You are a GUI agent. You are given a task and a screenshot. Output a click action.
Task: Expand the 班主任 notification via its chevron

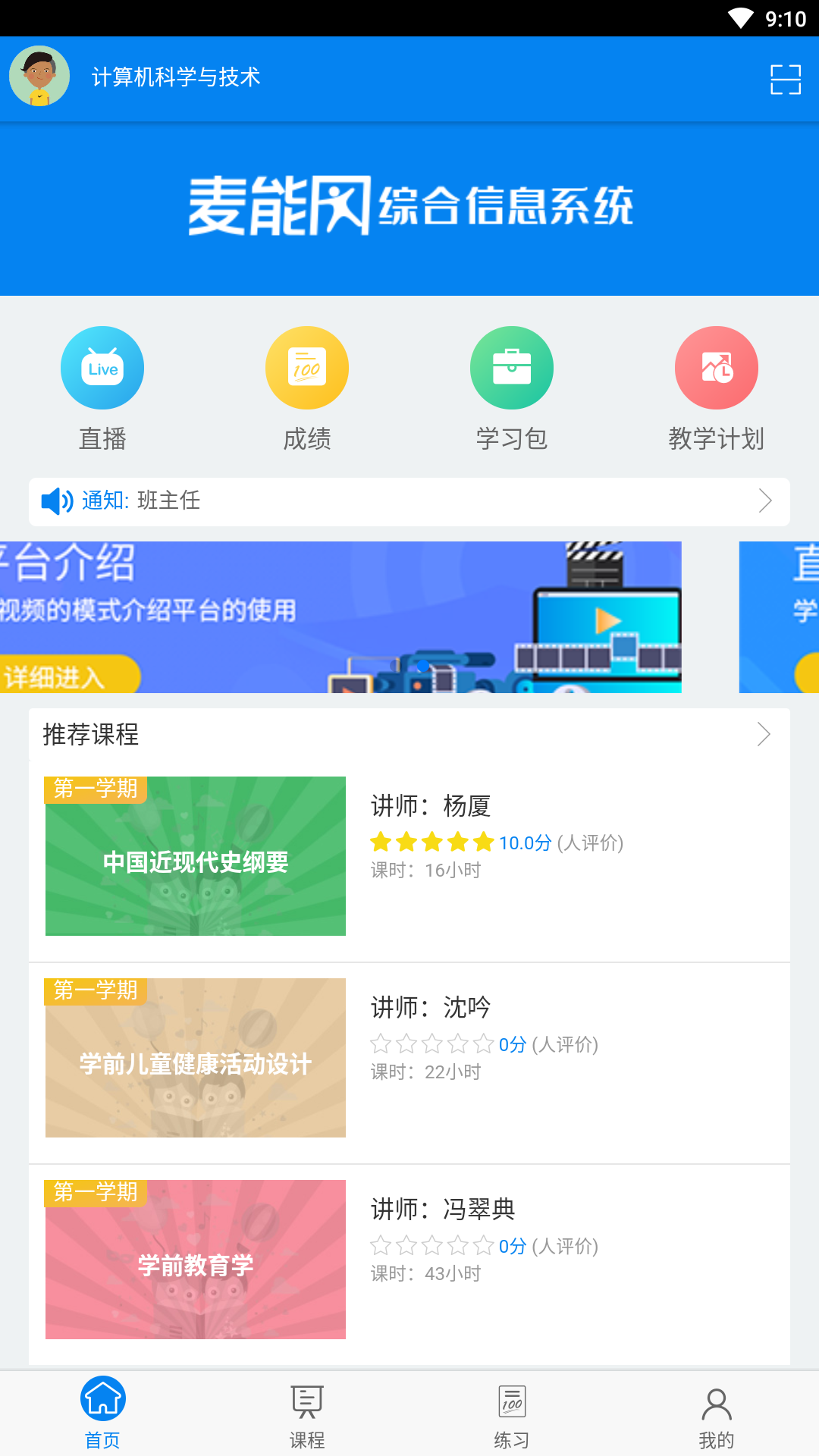click(766, 501)
